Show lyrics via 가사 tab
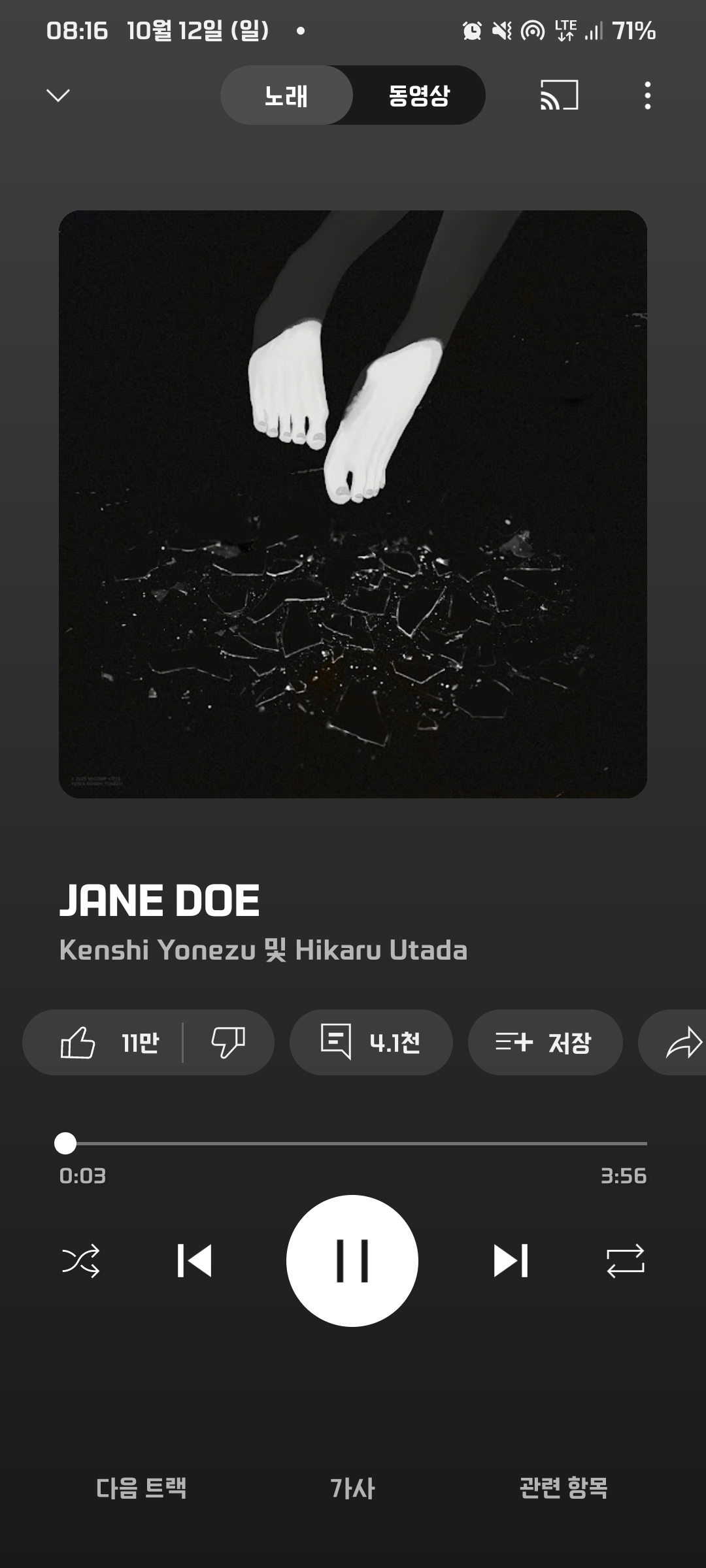This screenshot has height=1568, width=706. click(352, 1488)
